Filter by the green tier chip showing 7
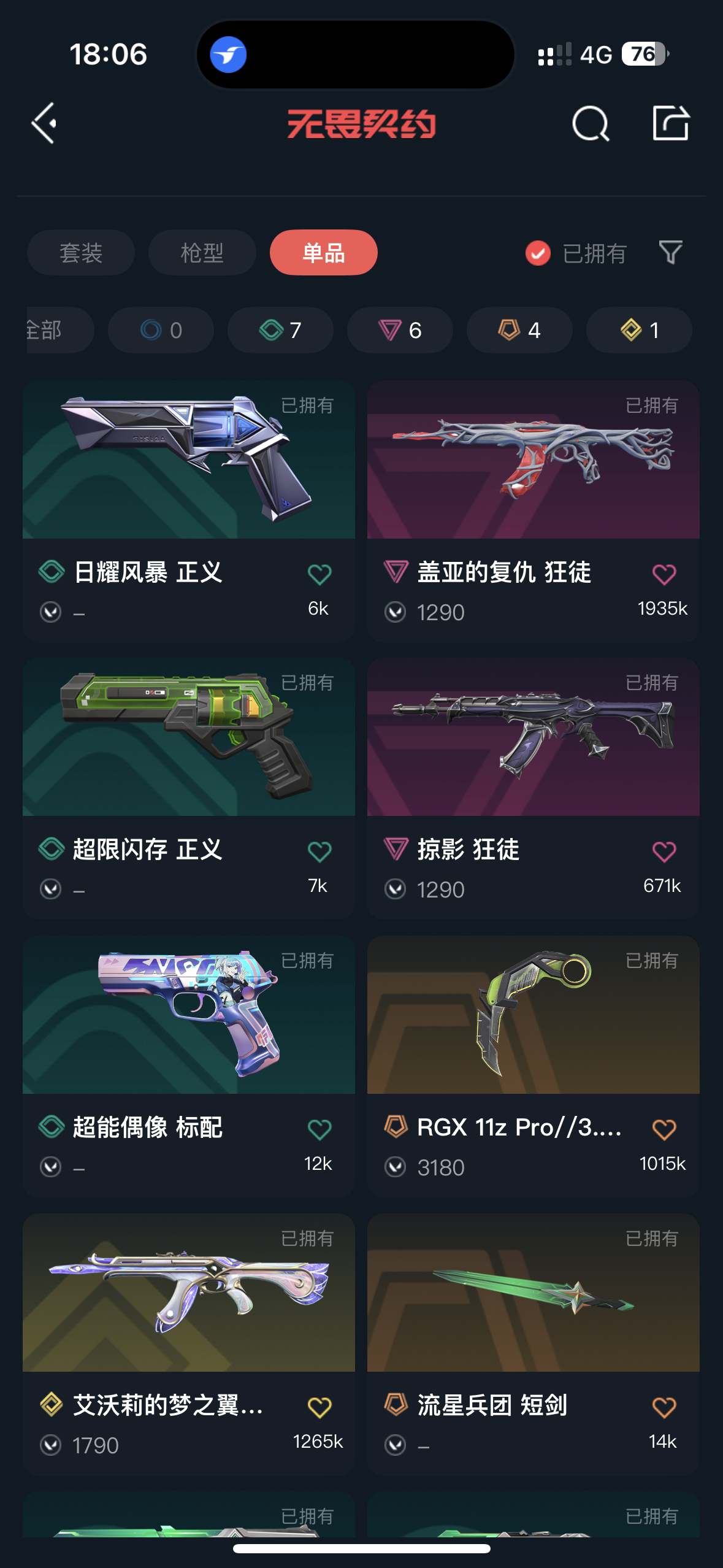The image size is (723, 1568). tap(280, 330)
